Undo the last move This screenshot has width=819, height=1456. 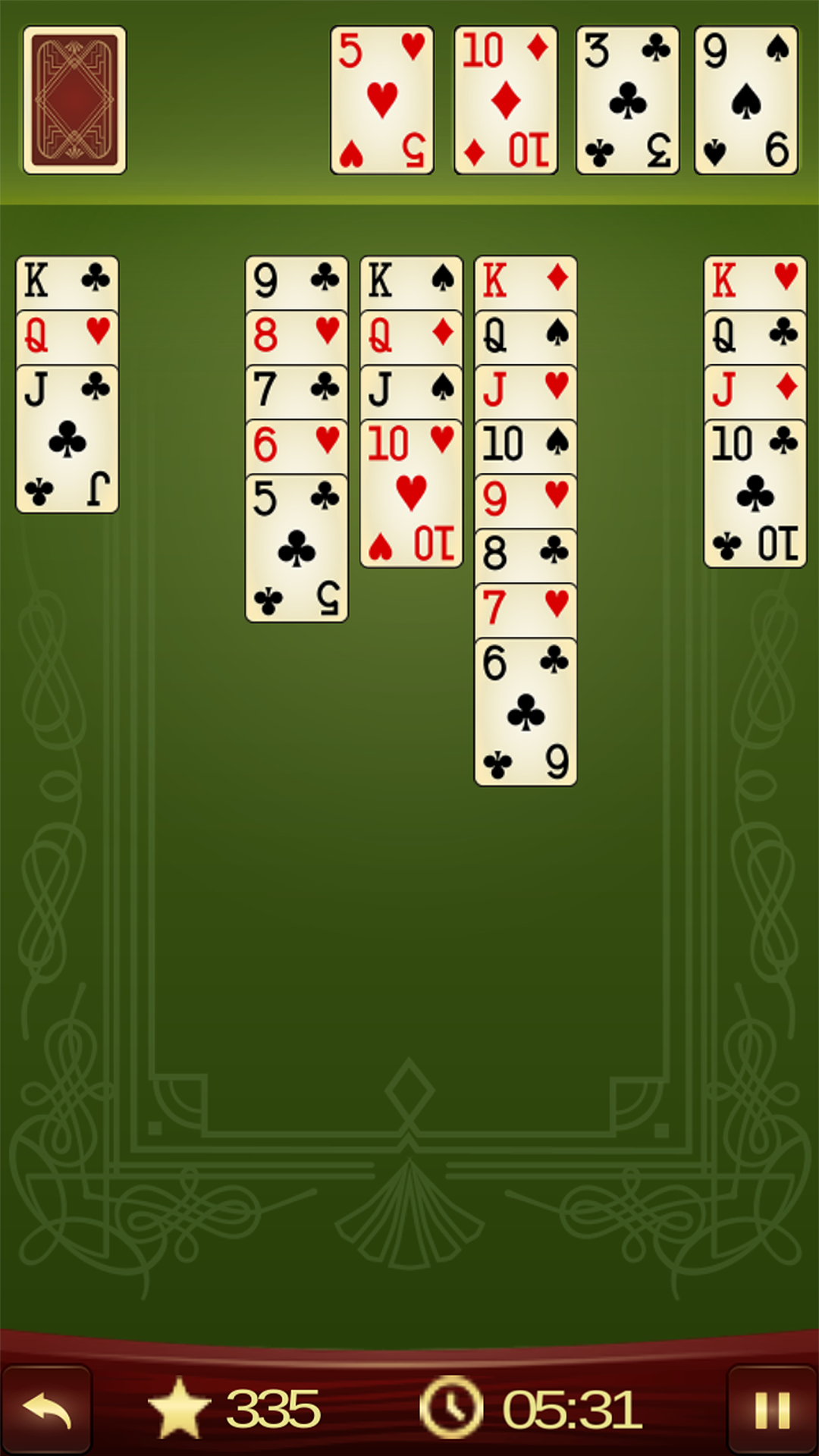(45, 1409)
